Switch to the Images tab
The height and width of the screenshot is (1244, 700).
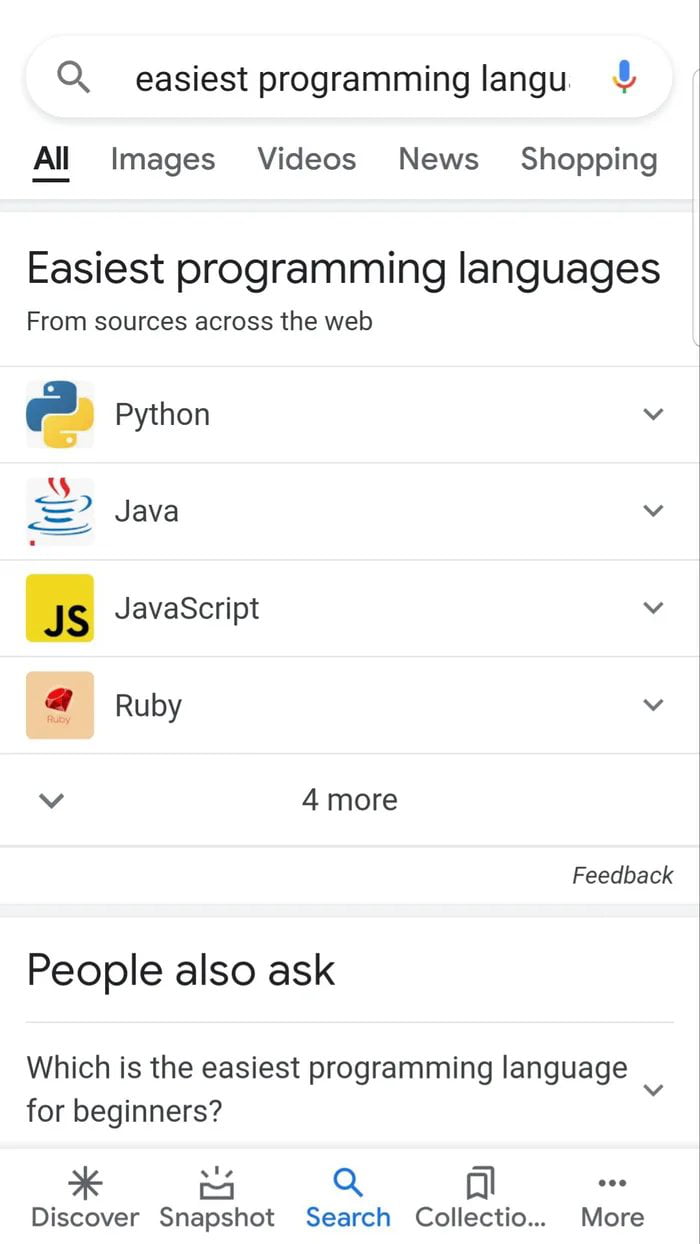coord(162,159)
